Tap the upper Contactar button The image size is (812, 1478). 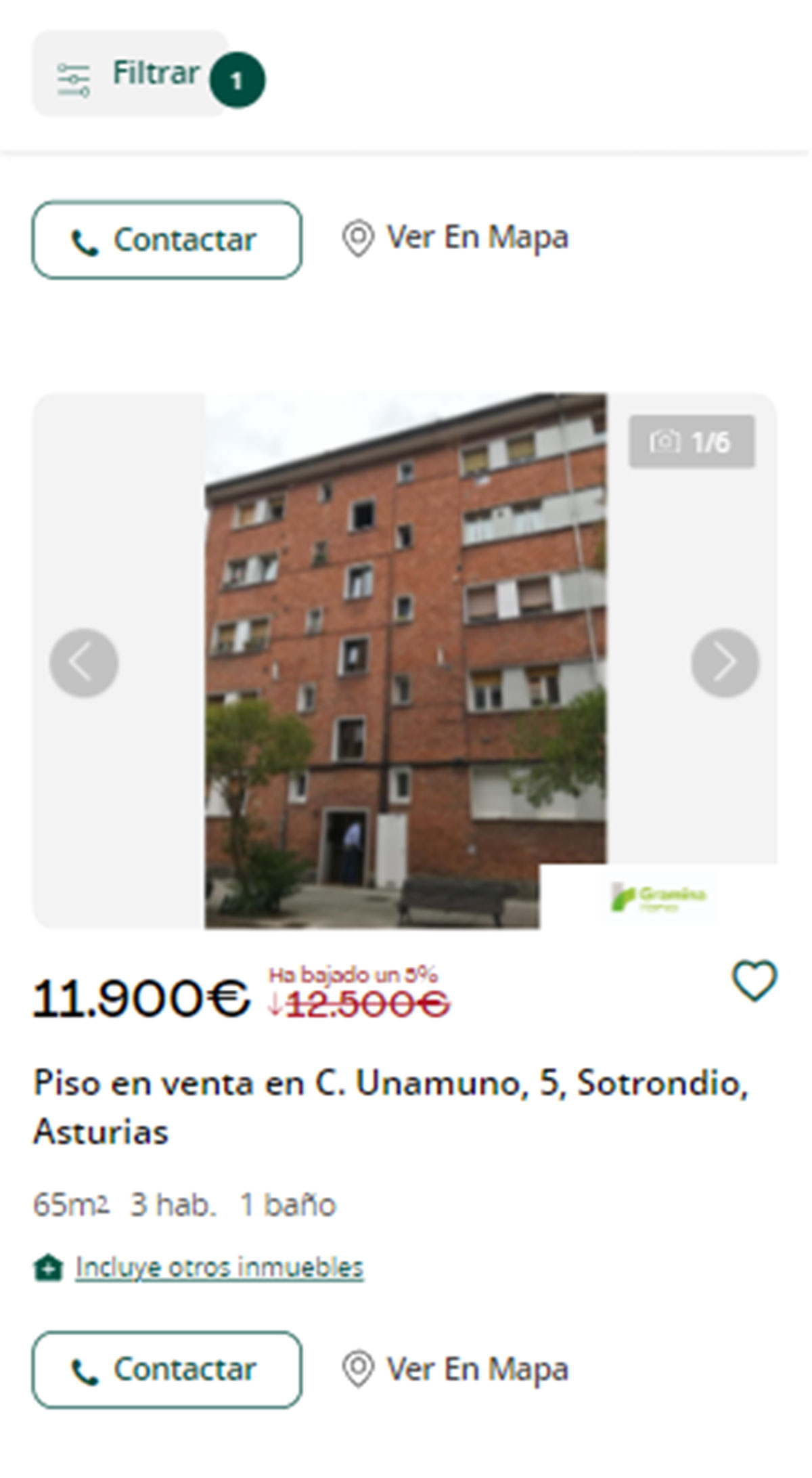[166, 240]
